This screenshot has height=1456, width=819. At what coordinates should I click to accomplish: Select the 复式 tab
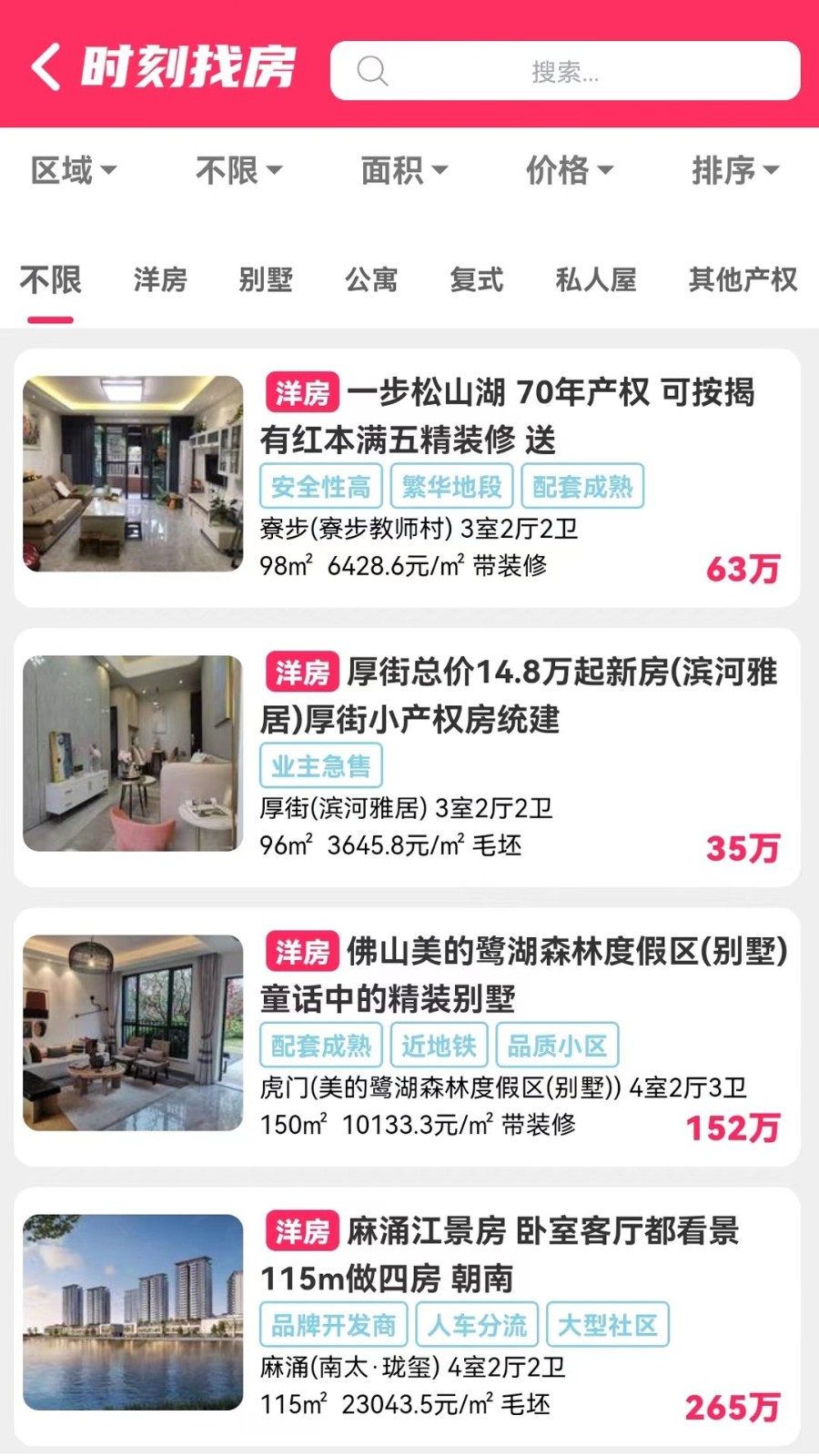click(476, 279)
